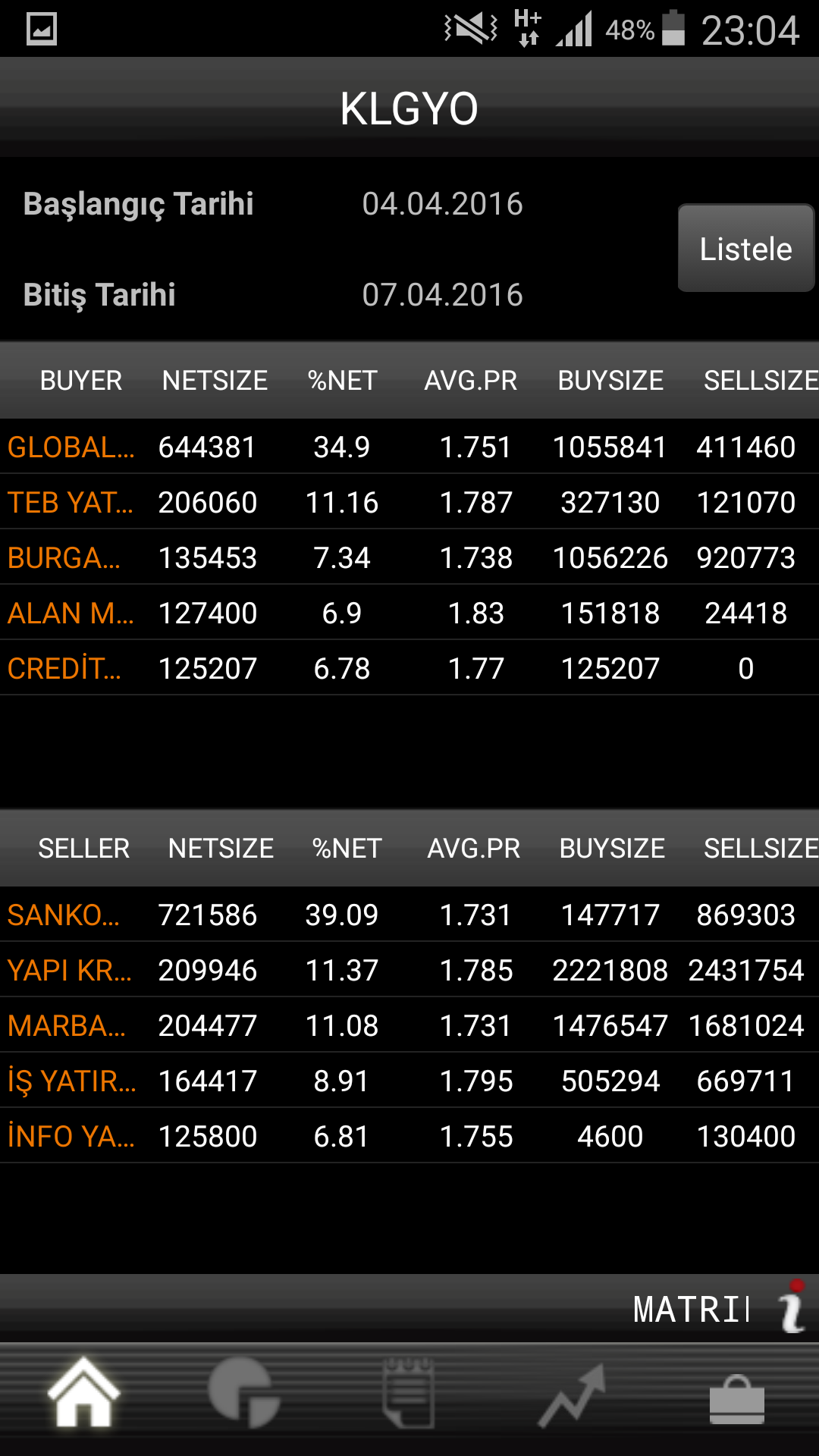Open the notepad list tab

409,1394
